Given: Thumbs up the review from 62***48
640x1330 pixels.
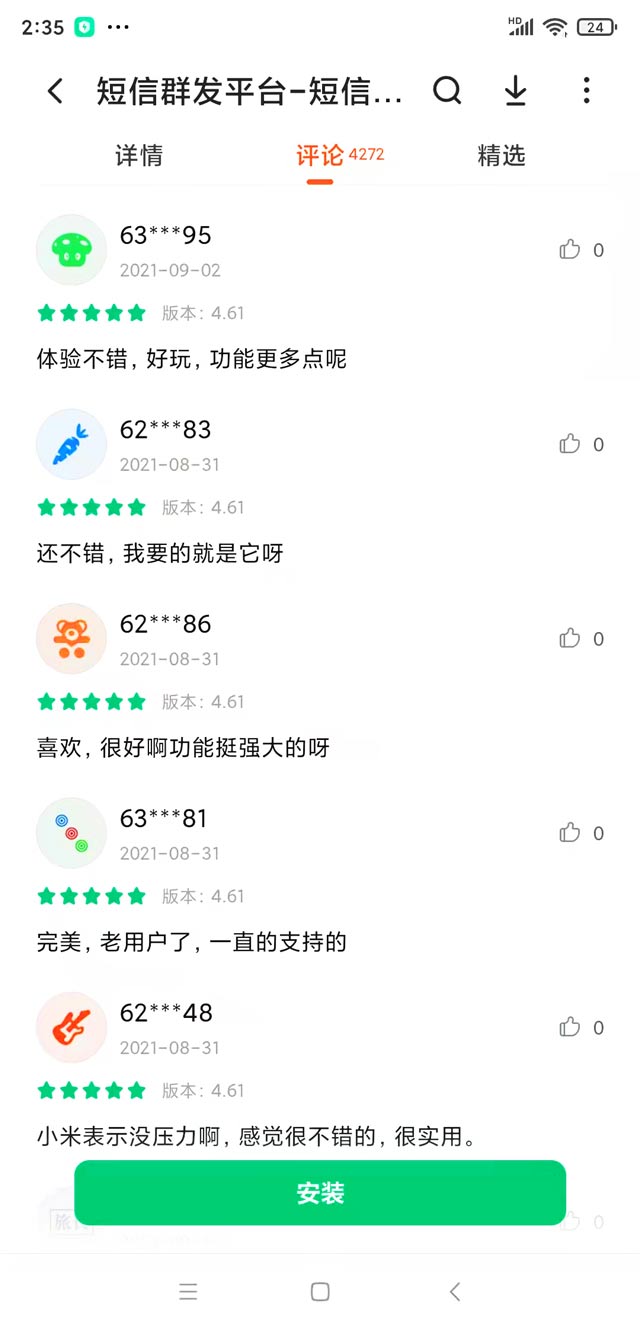Looking at the screenshot, I should click(x=570, y=1027).
